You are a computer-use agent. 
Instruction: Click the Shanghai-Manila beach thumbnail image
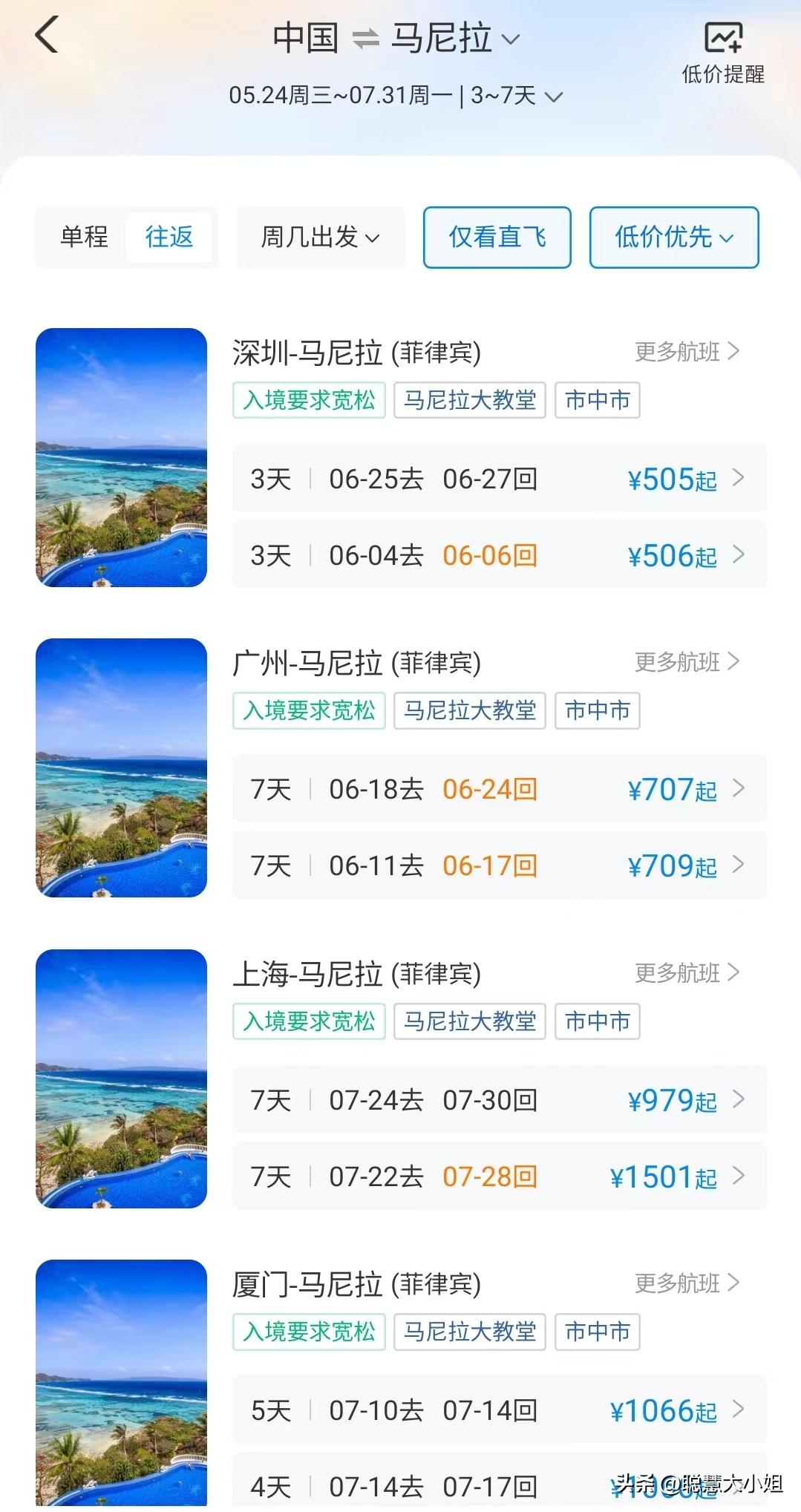(x=121, y=1081)
